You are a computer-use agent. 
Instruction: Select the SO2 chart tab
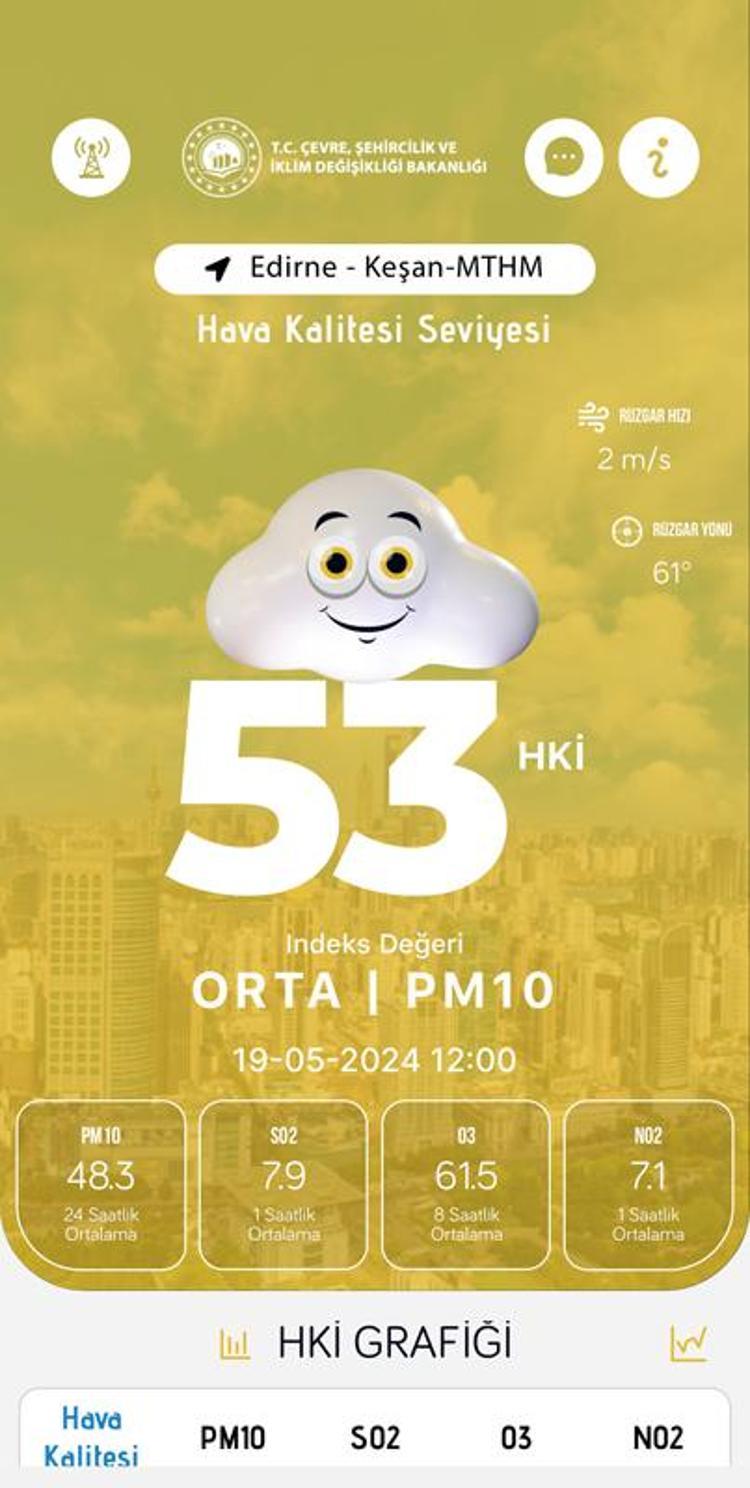coord(375,1438)
